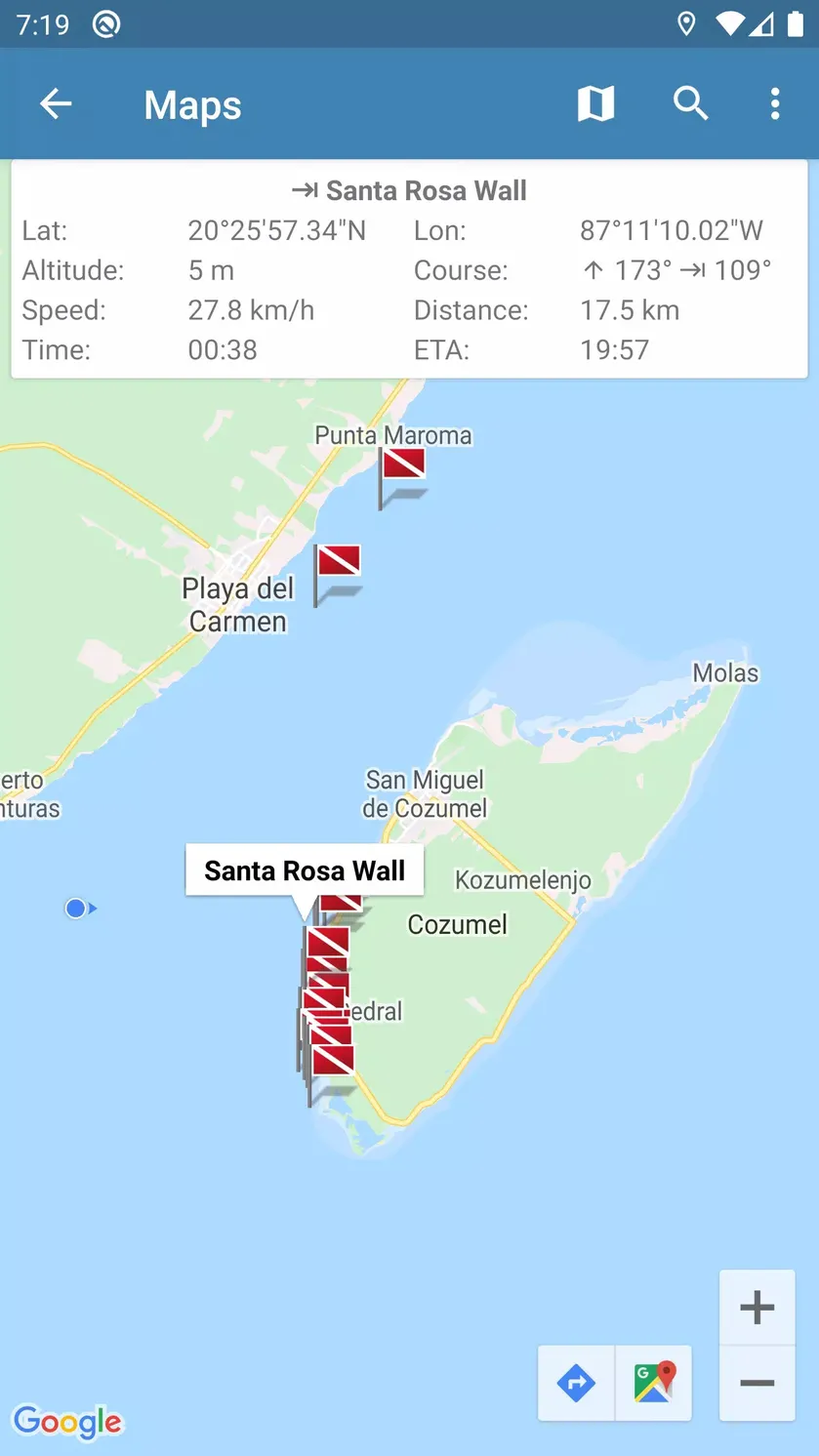
Task: Open the three-dot overflow menu
Action: click(775, 103)
